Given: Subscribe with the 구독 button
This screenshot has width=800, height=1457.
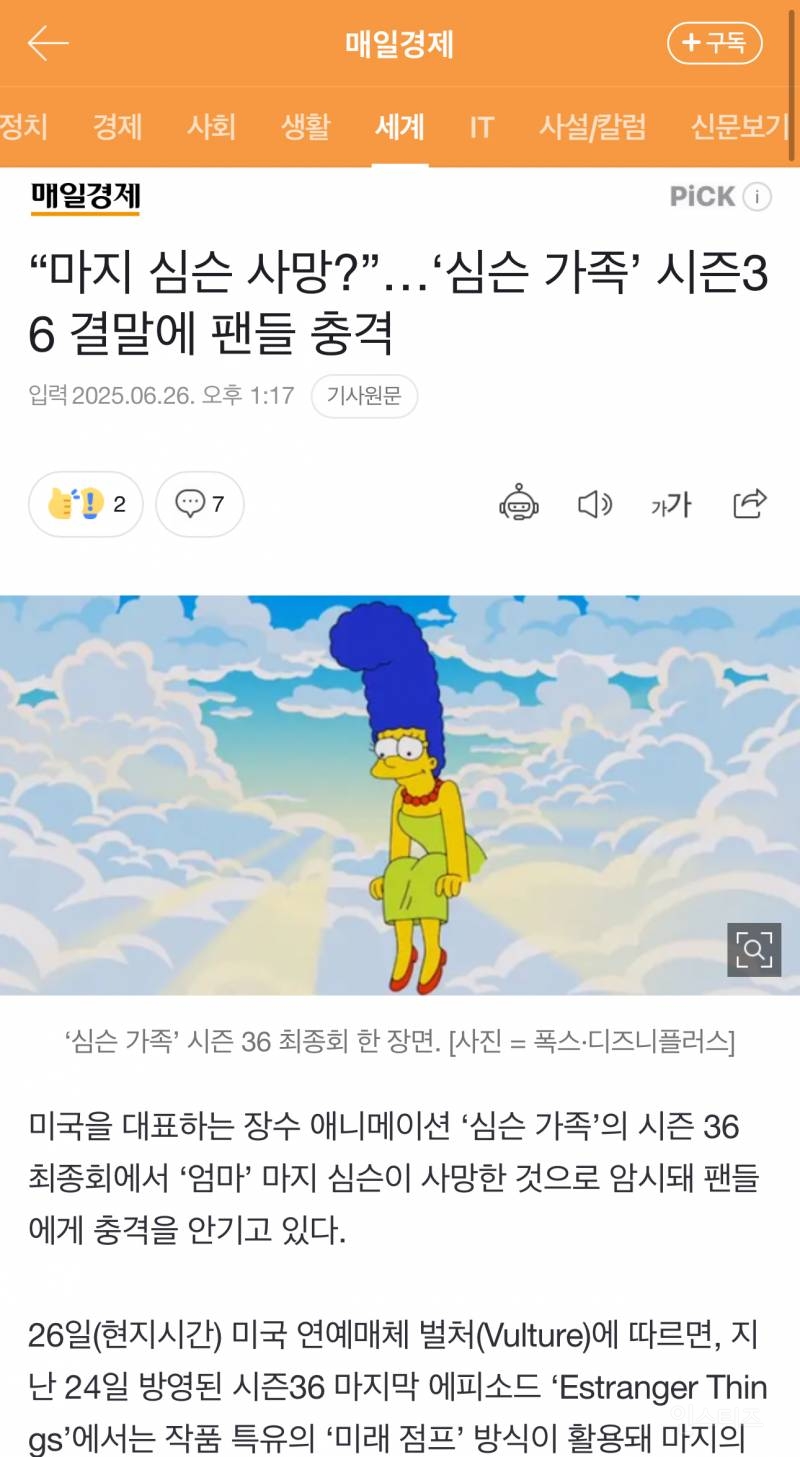Looking at the screenshot, I should pos(714,43).
